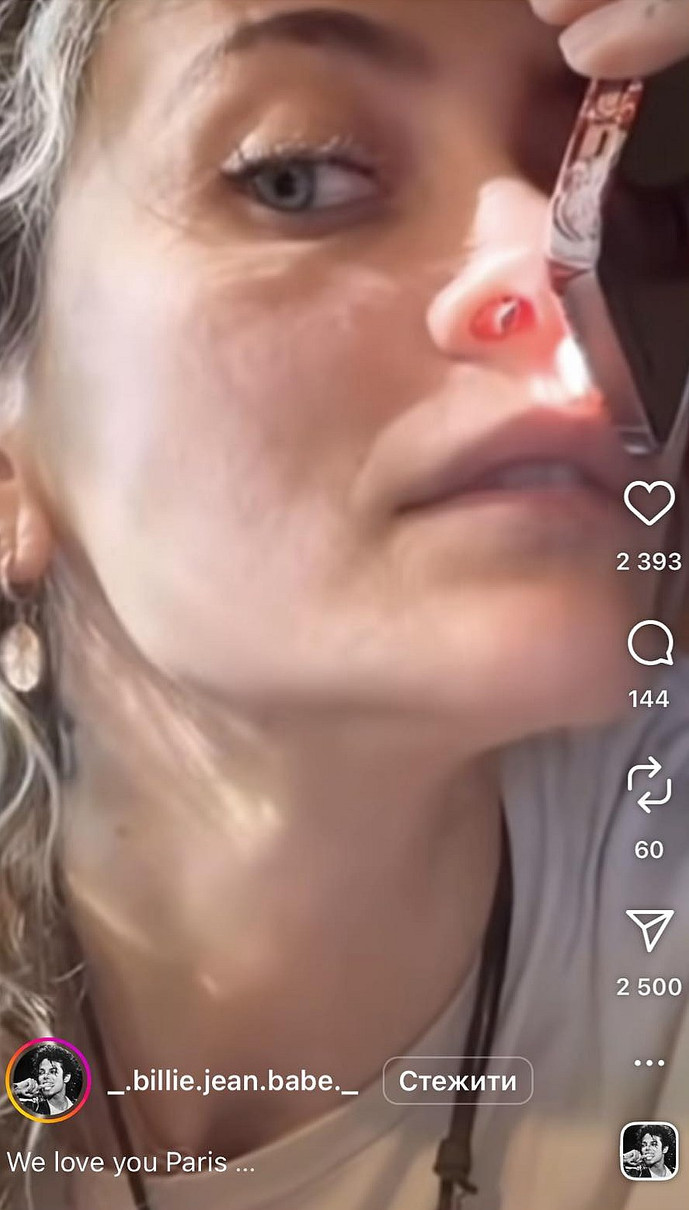Repost this reel
The width and height of the screenshot is (689, 1210).
(x=649, y=785)
